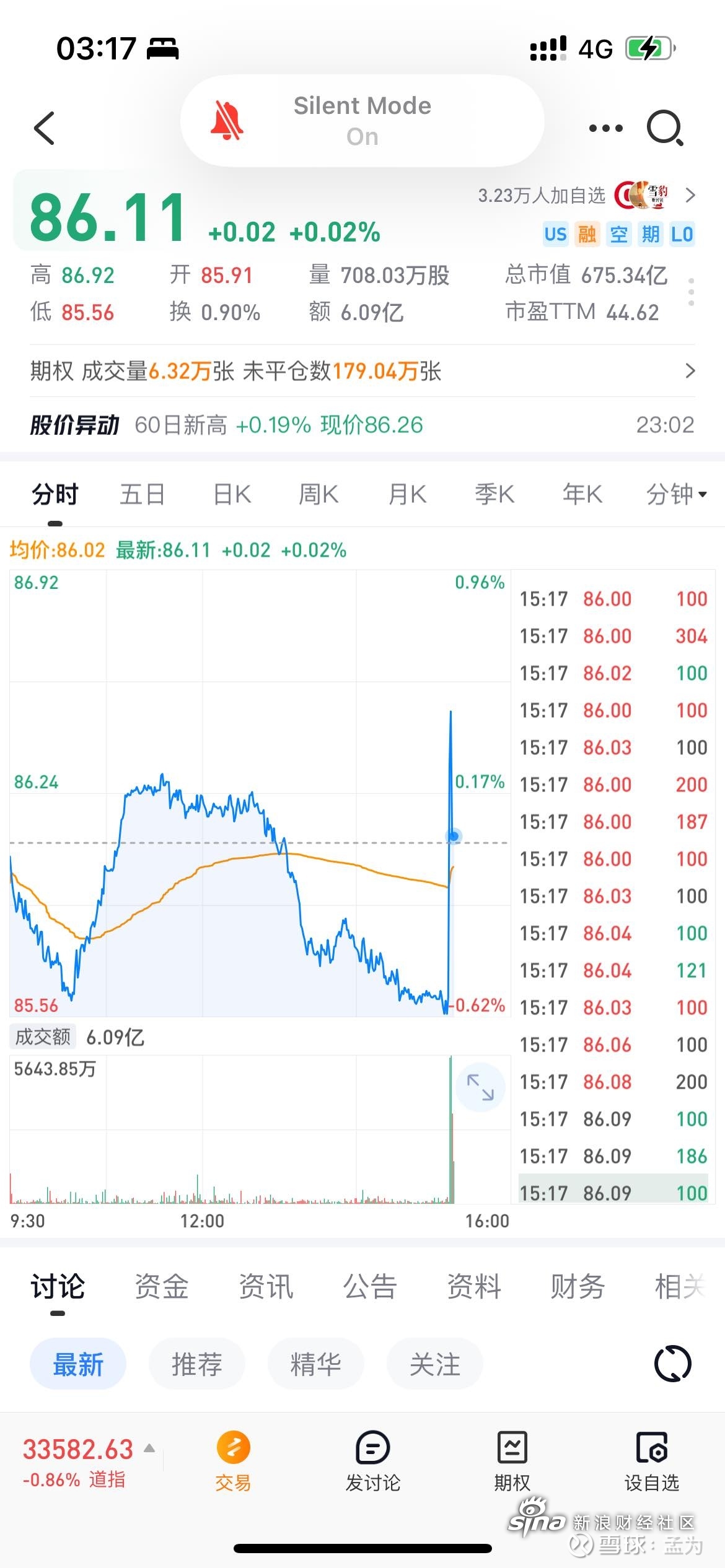Switch to the 月K chart tab
725x1568 pixels.
407,494
